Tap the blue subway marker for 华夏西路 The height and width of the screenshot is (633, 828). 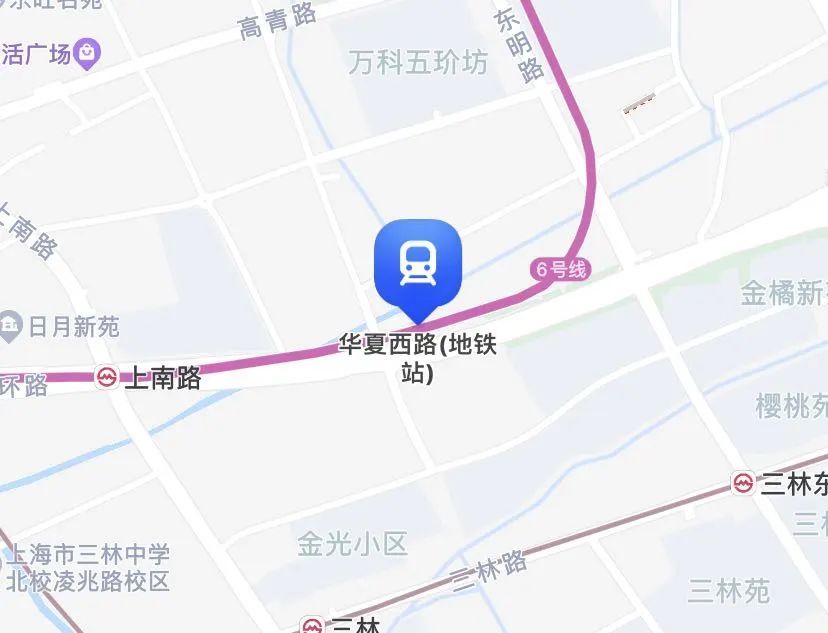(x=417, y=263)
